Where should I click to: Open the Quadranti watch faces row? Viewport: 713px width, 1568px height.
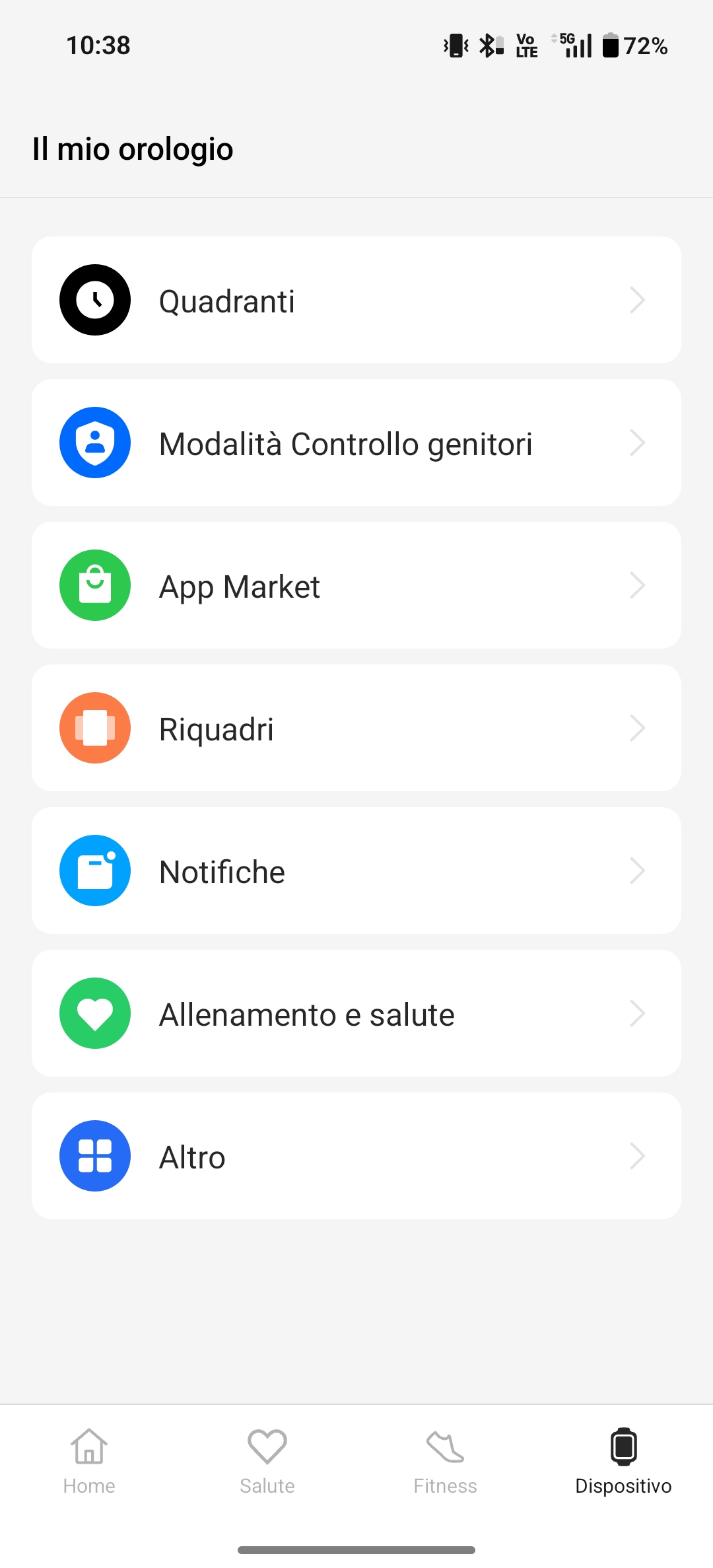tap(356, 301)
